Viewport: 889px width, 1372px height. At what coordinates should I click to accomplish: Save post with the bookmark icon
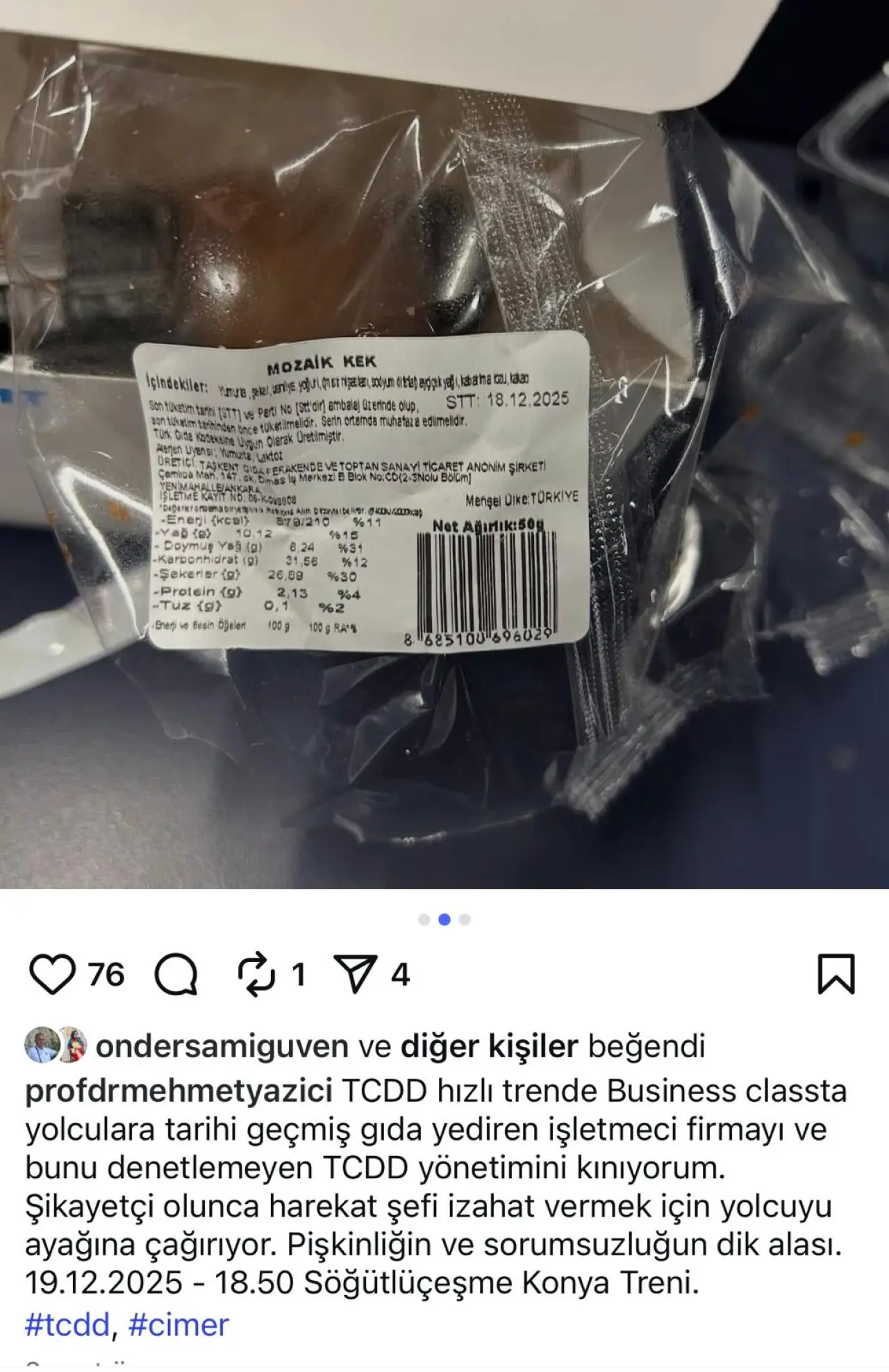pyautogui.click(x=836, y=974)
